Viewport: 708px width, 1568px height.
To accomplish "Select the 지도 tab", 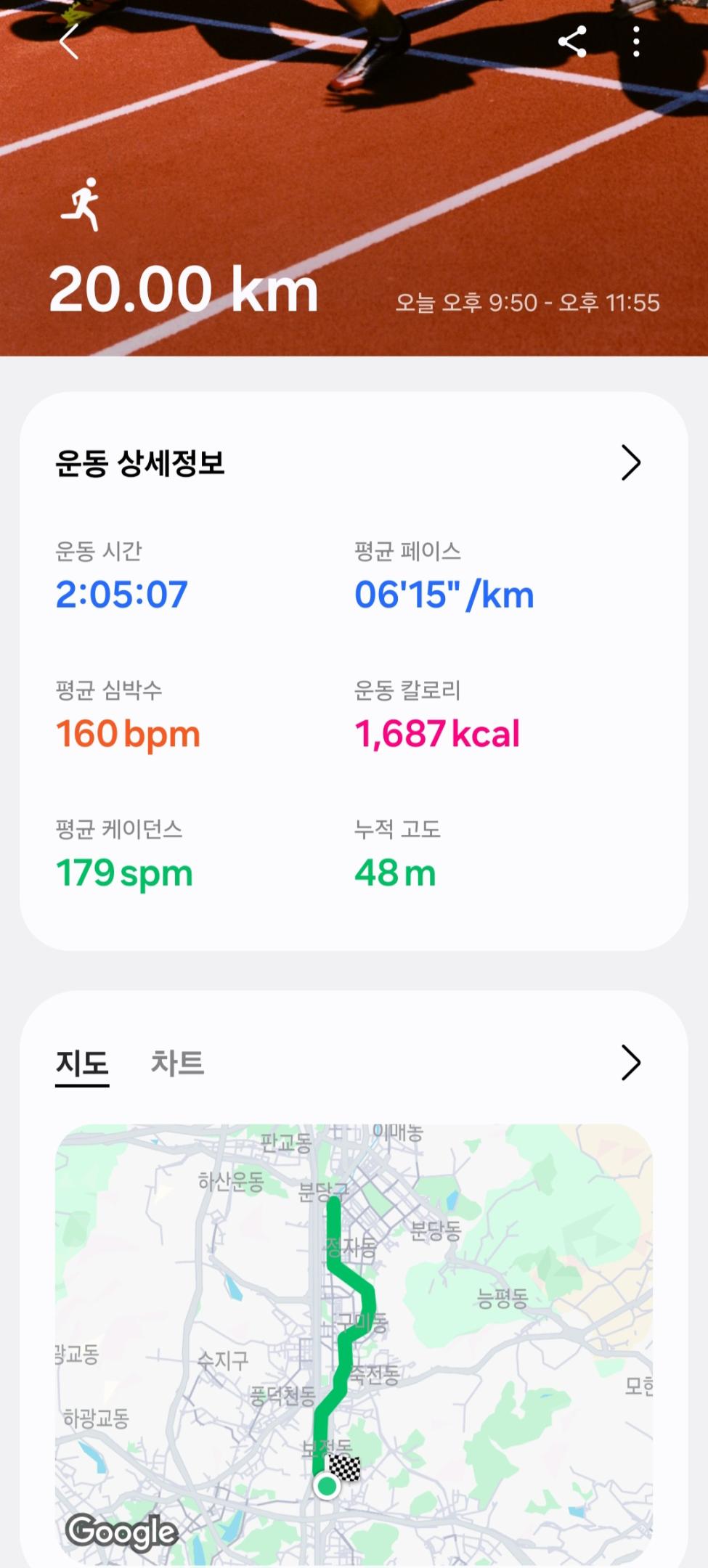I will (x=82, y=1064).
